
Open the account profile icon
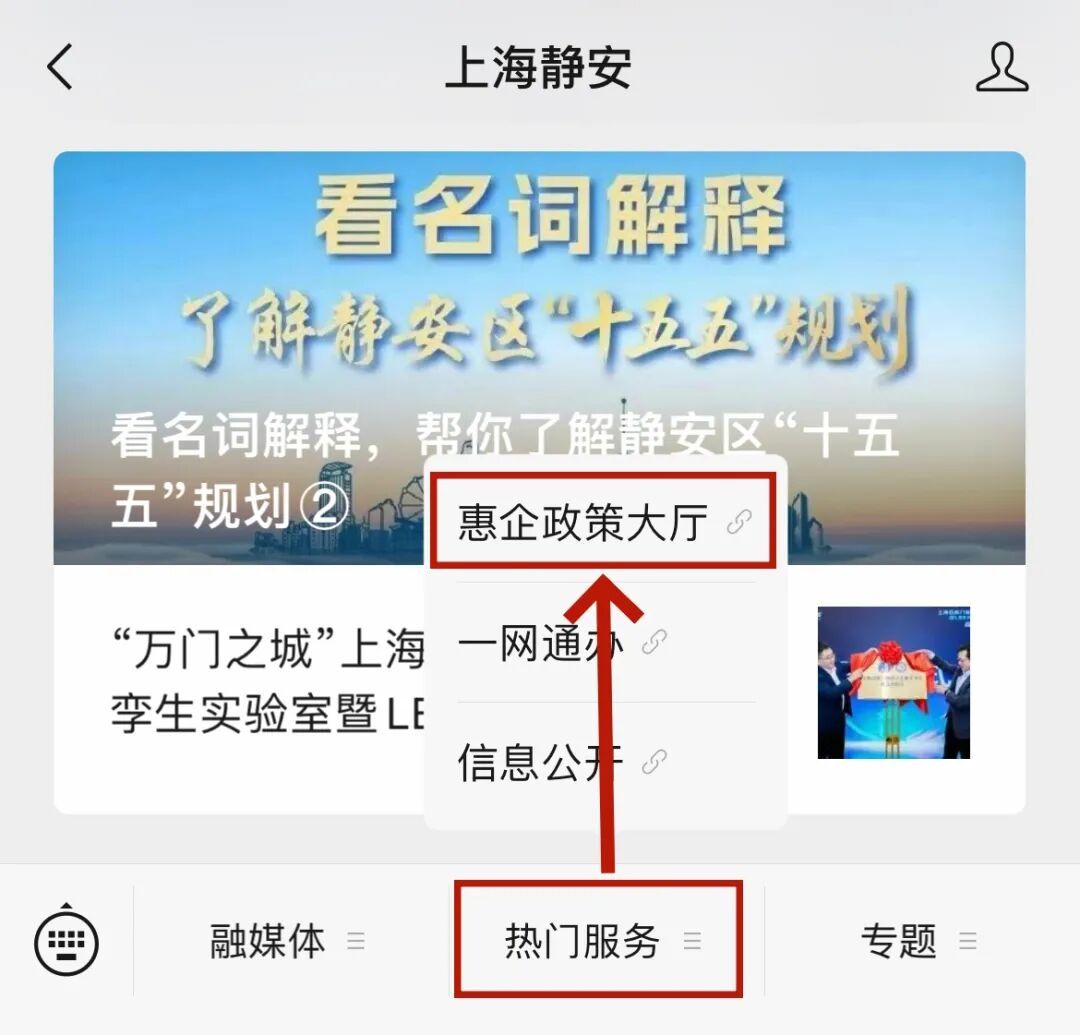[1001, 68]
